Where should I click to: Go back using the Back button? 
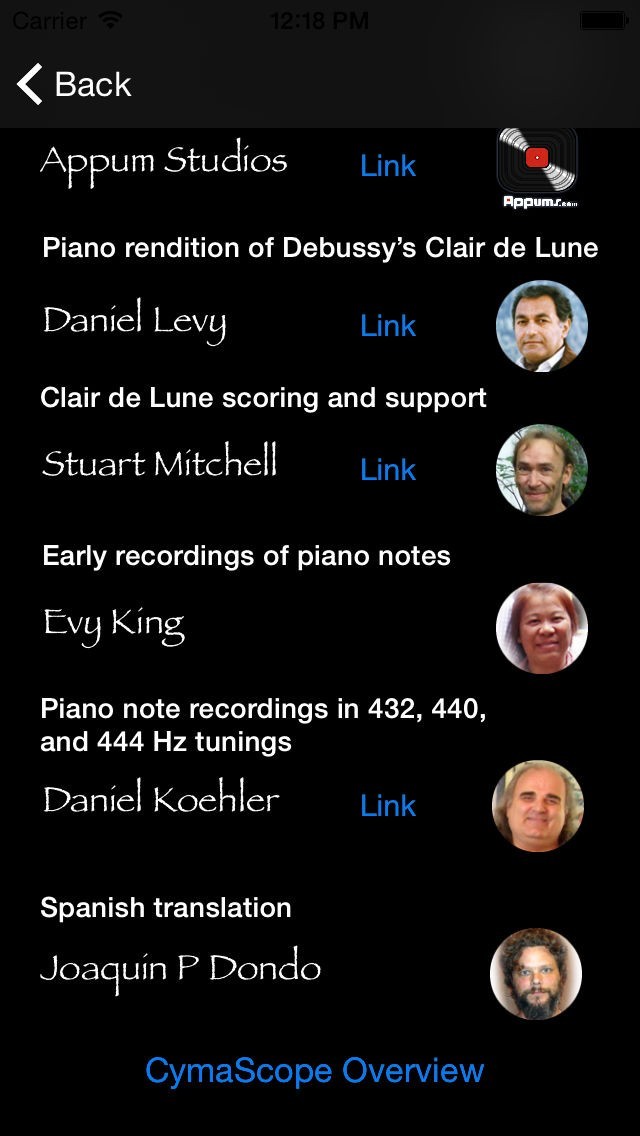74,84
